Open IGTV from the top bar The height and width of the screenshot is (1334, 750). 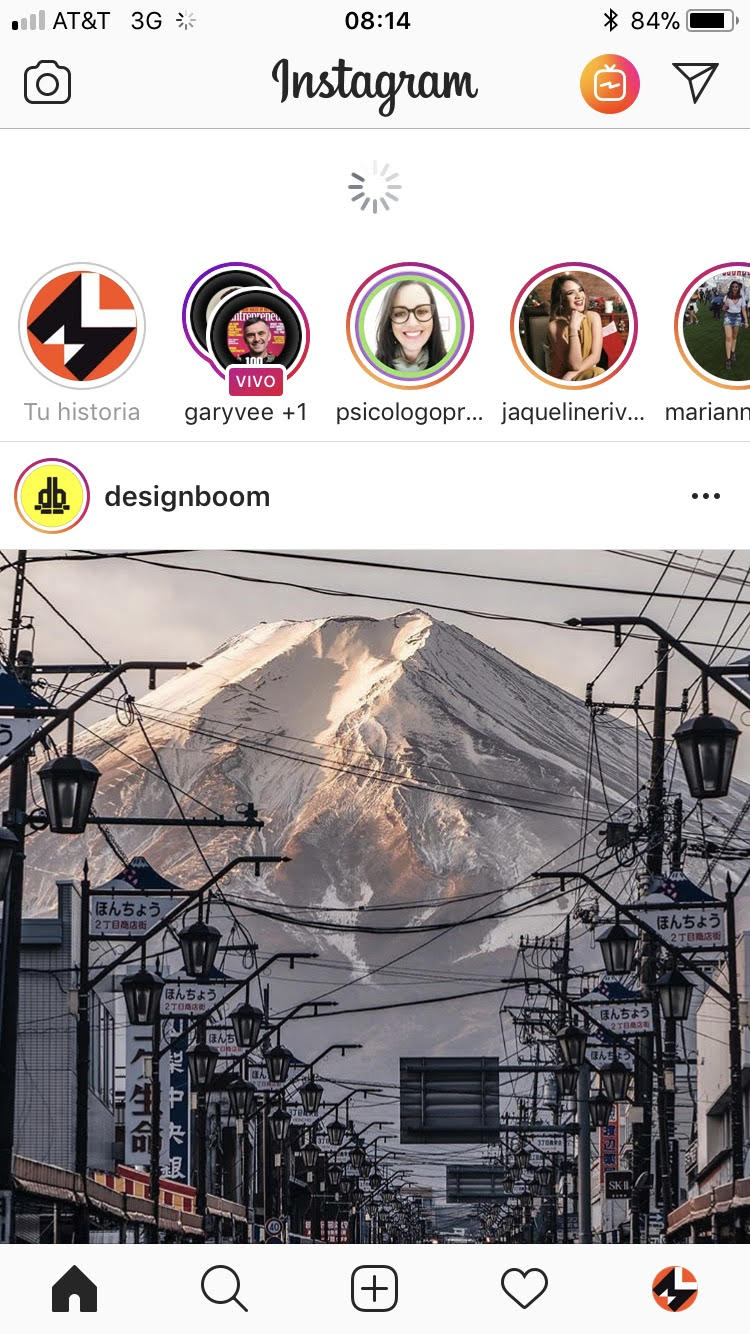point(610,84)
